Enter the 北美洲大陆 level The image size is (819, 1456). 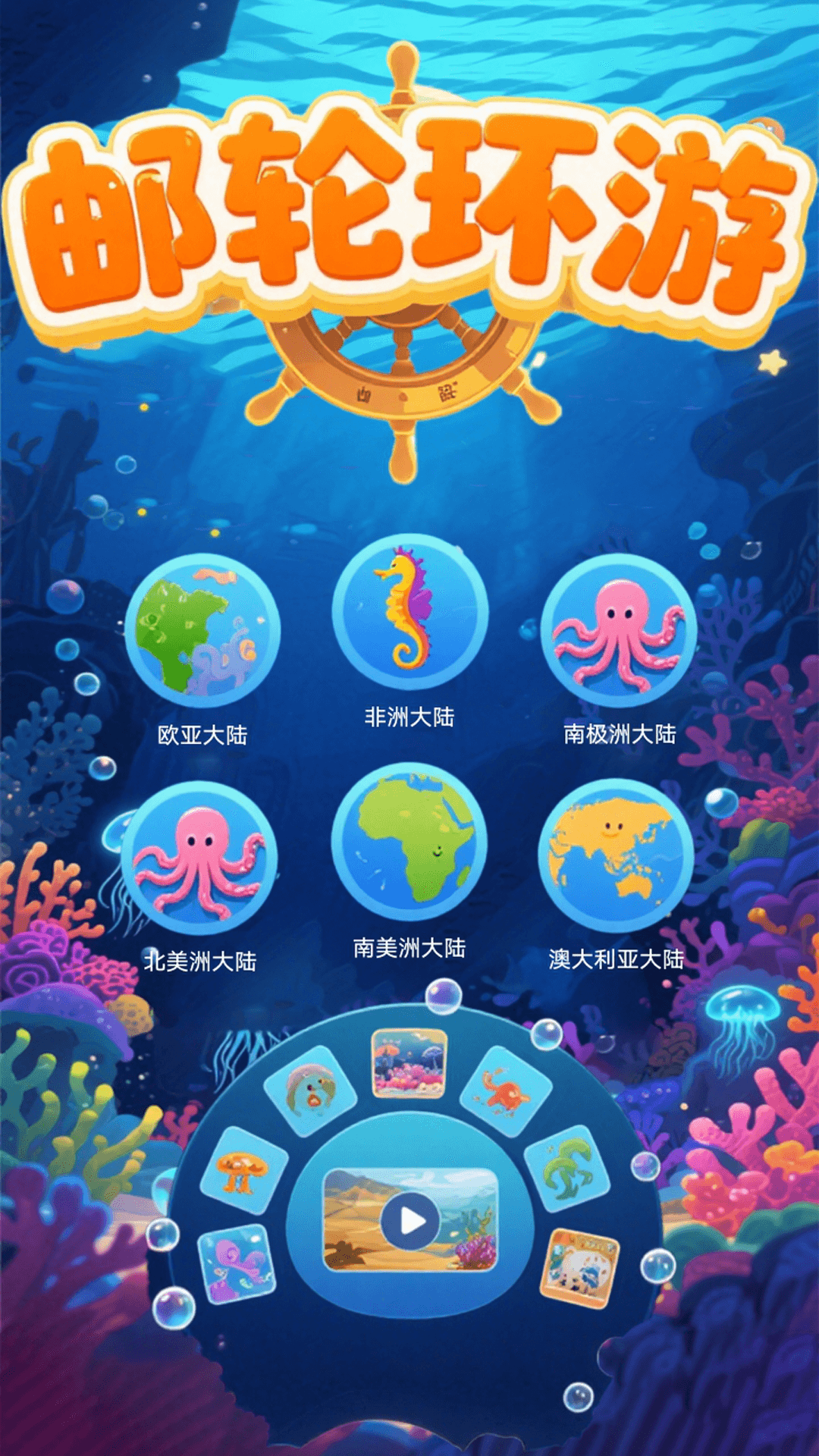pos(199,858)
